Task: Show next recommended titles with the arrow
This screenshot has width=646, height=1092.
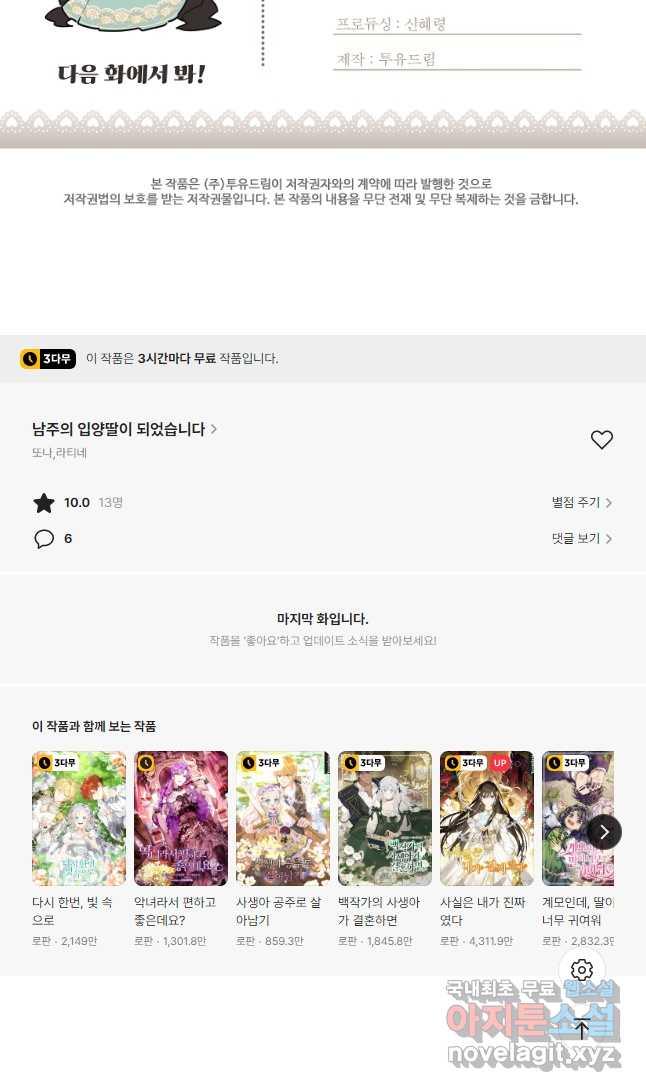Action: (x=604, y=832)
